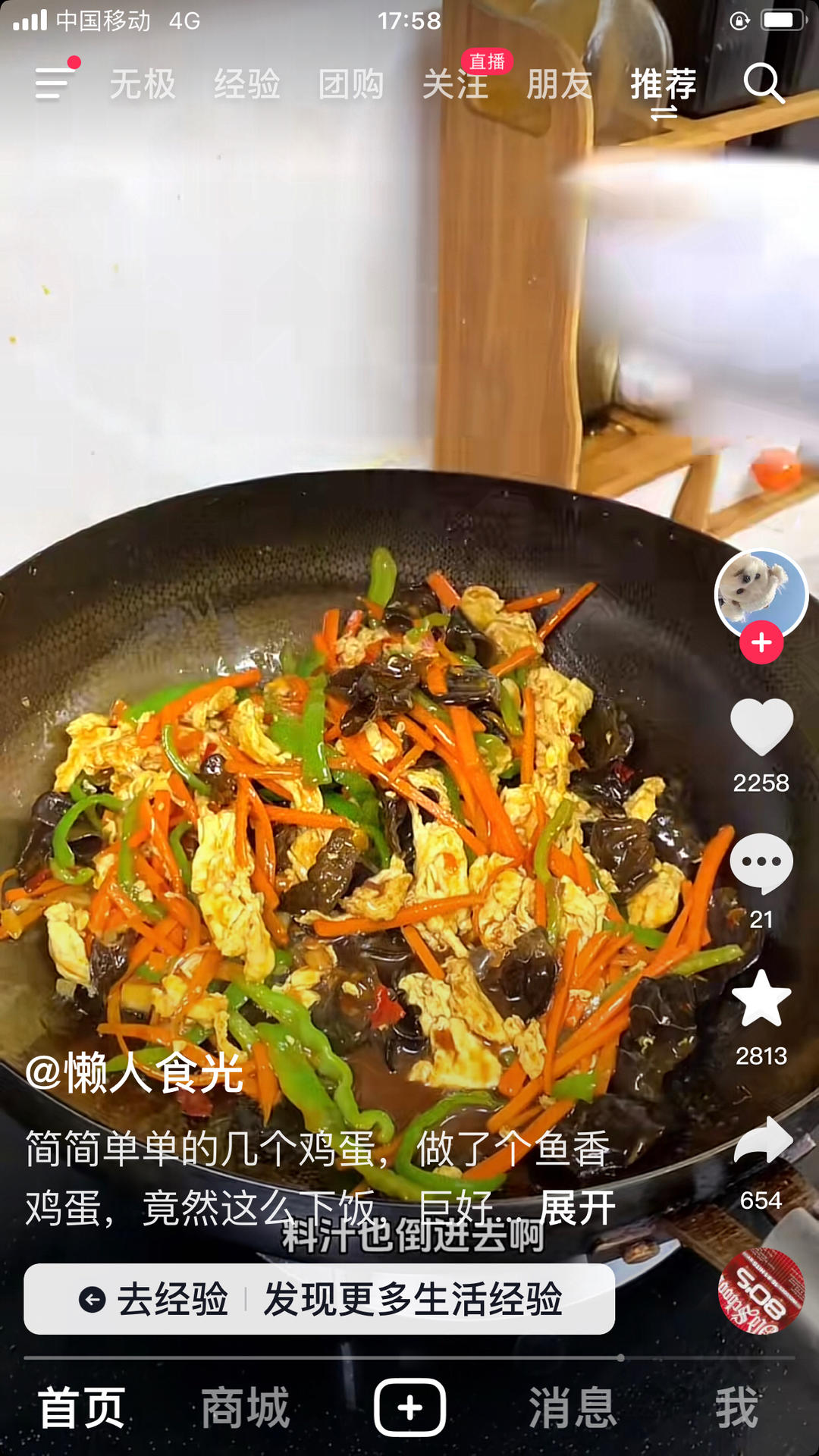Viewport: 819px width, 1456px height.
Task: Expand the video description with 展开
Action: [x=577, y=1208]
